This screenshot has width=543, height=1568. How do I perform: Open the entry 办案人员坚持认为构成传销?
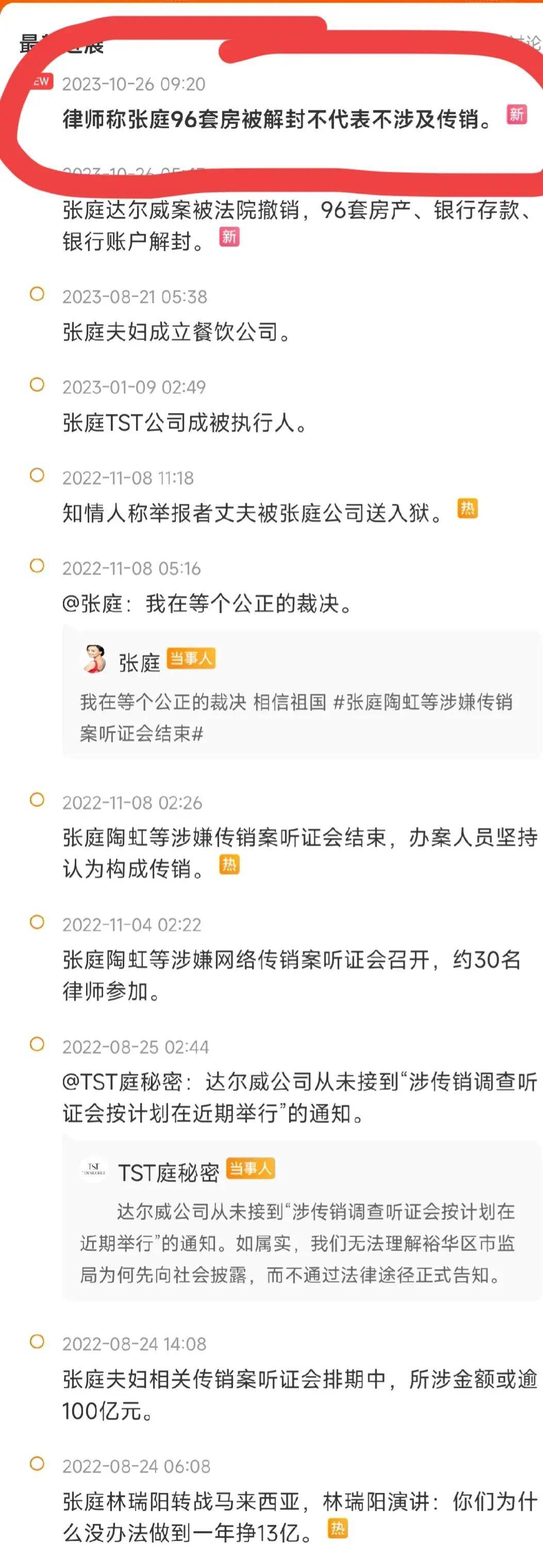pos(298,852)
